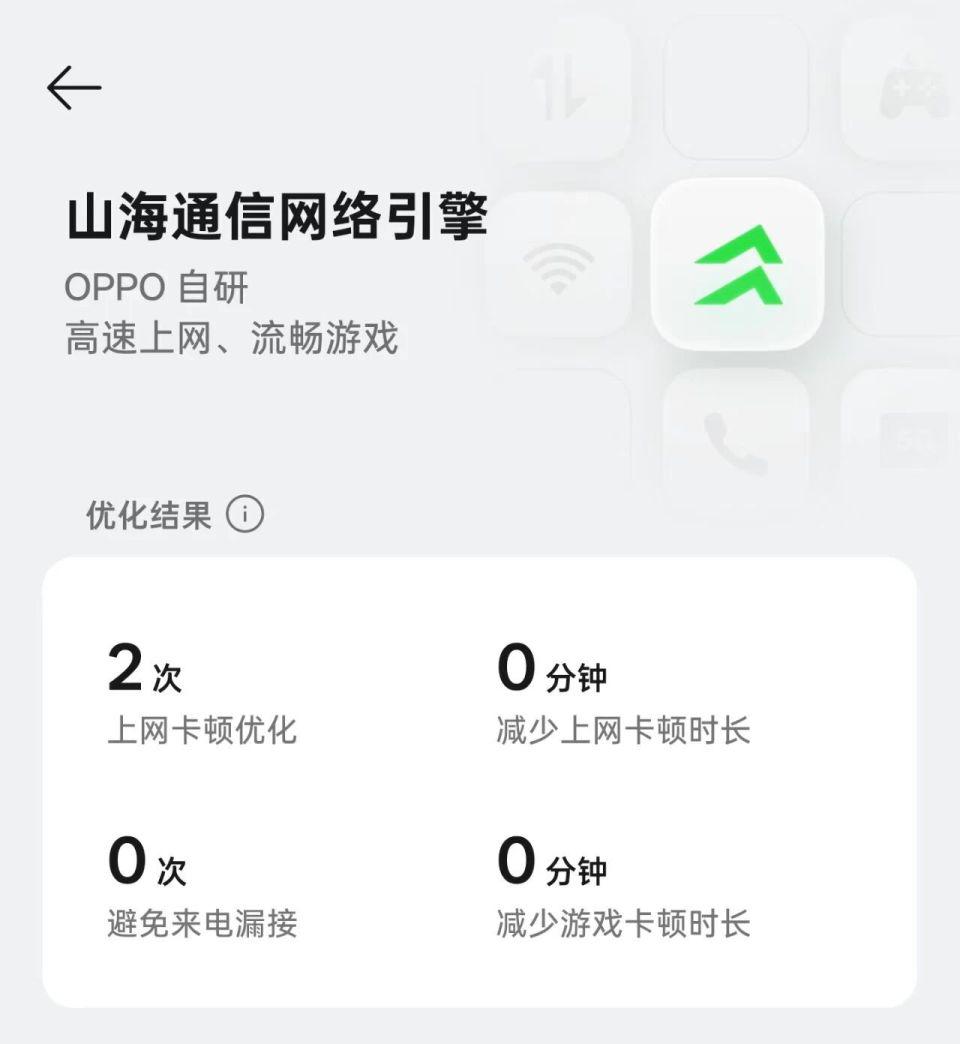Open the info icon beside 优化结果
960x1044 pixels.
click(x=245, y=515)
